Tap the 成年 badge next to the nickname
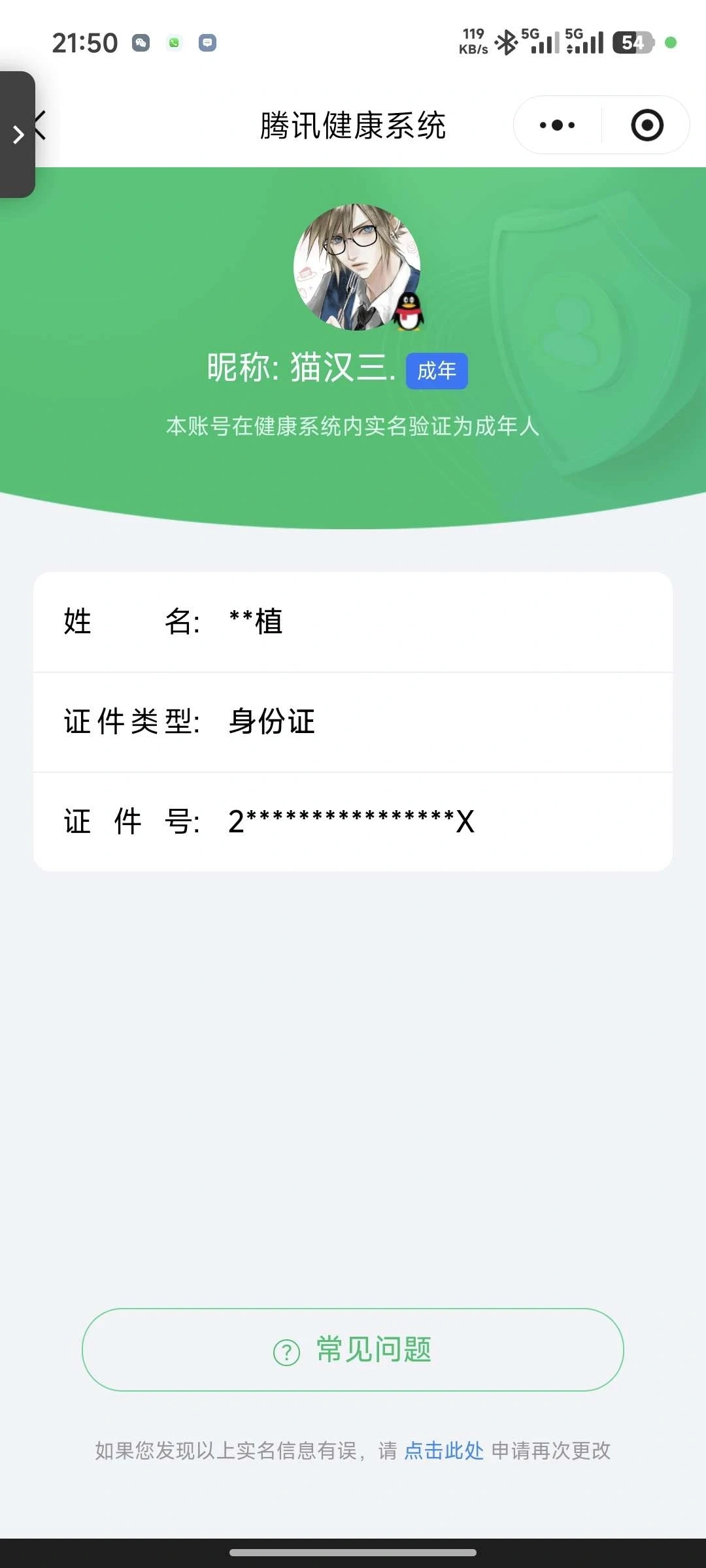The height and width of the screenshot is (1568, 706). click(x=437, y=370)
